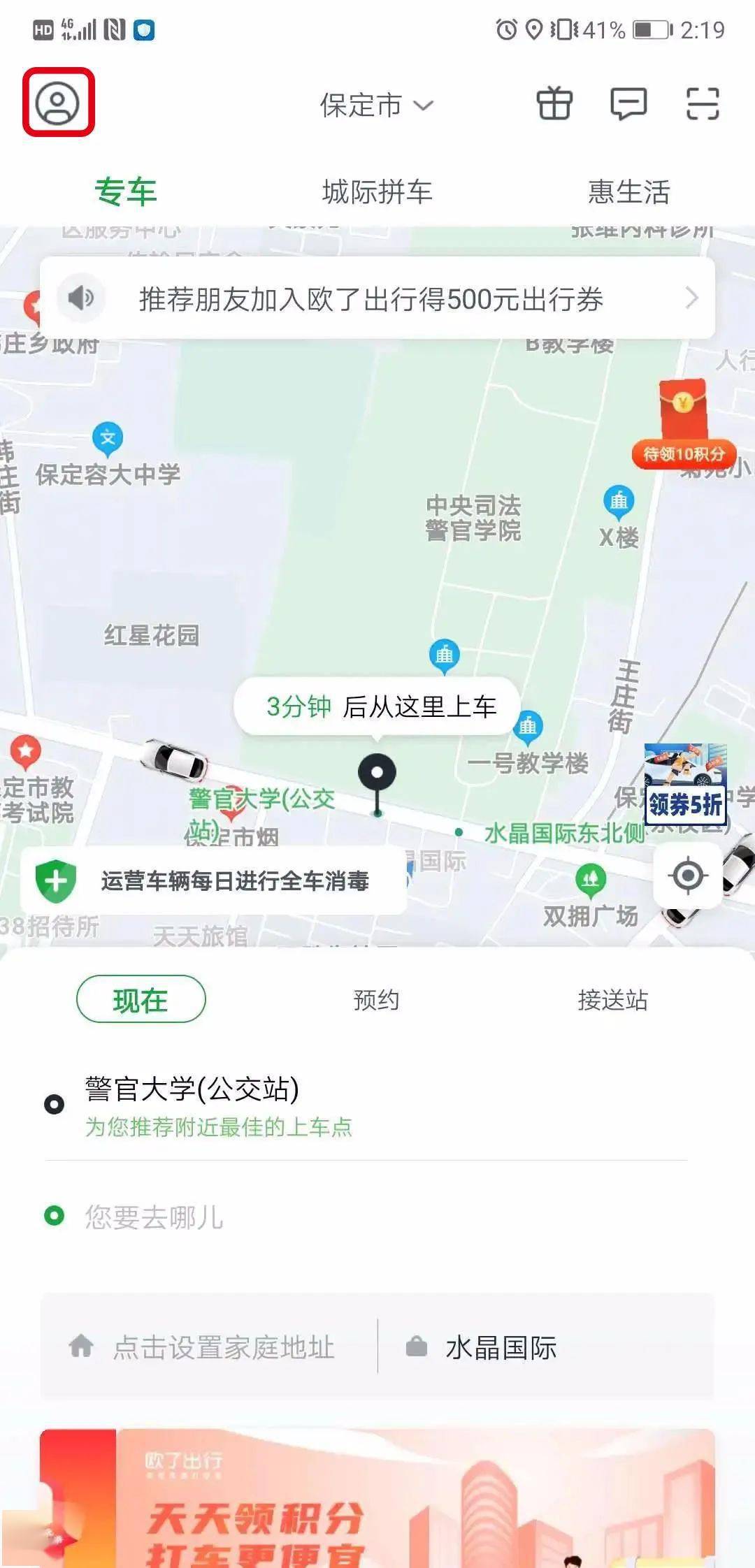Open the 领券5折 coupon promo
The image size is (755, 1568).
pyautogui.click(x=685, y=785)
